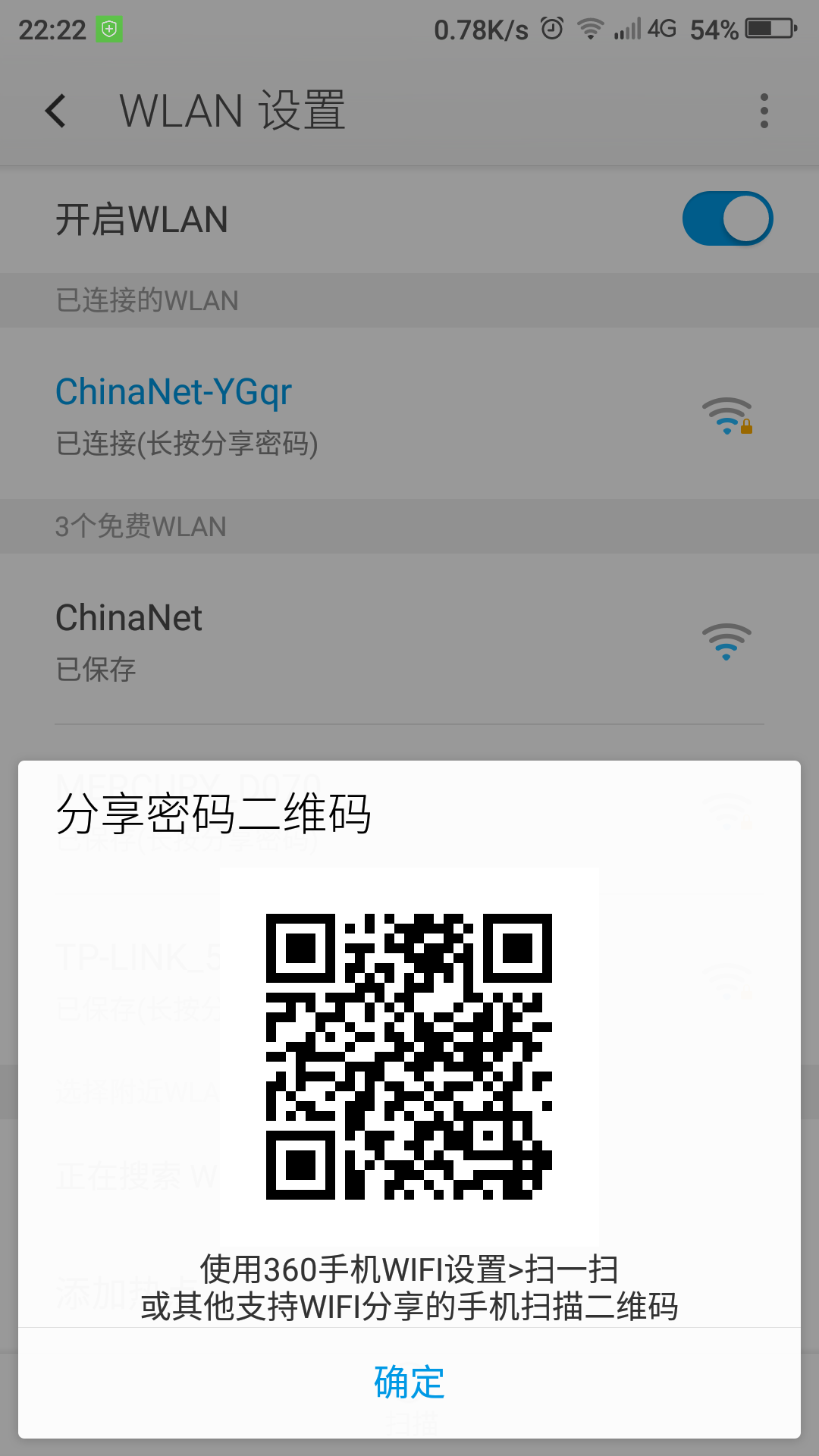The width and height of the screenshot is (819, 1456).
Task: Expand the 3个免费WLAN section
Action: coord(140,526)
